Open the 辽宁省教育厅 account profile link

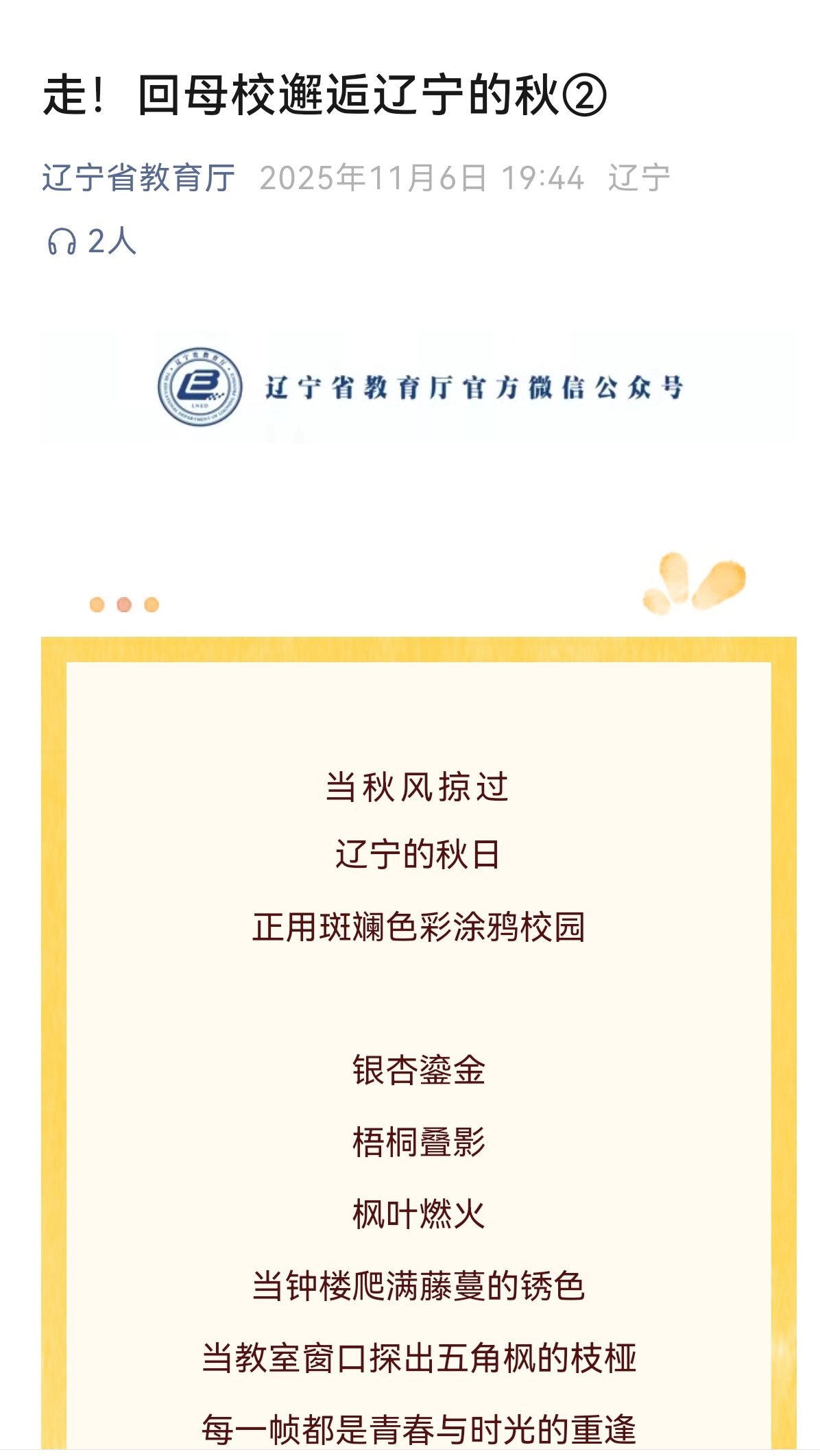138,178
